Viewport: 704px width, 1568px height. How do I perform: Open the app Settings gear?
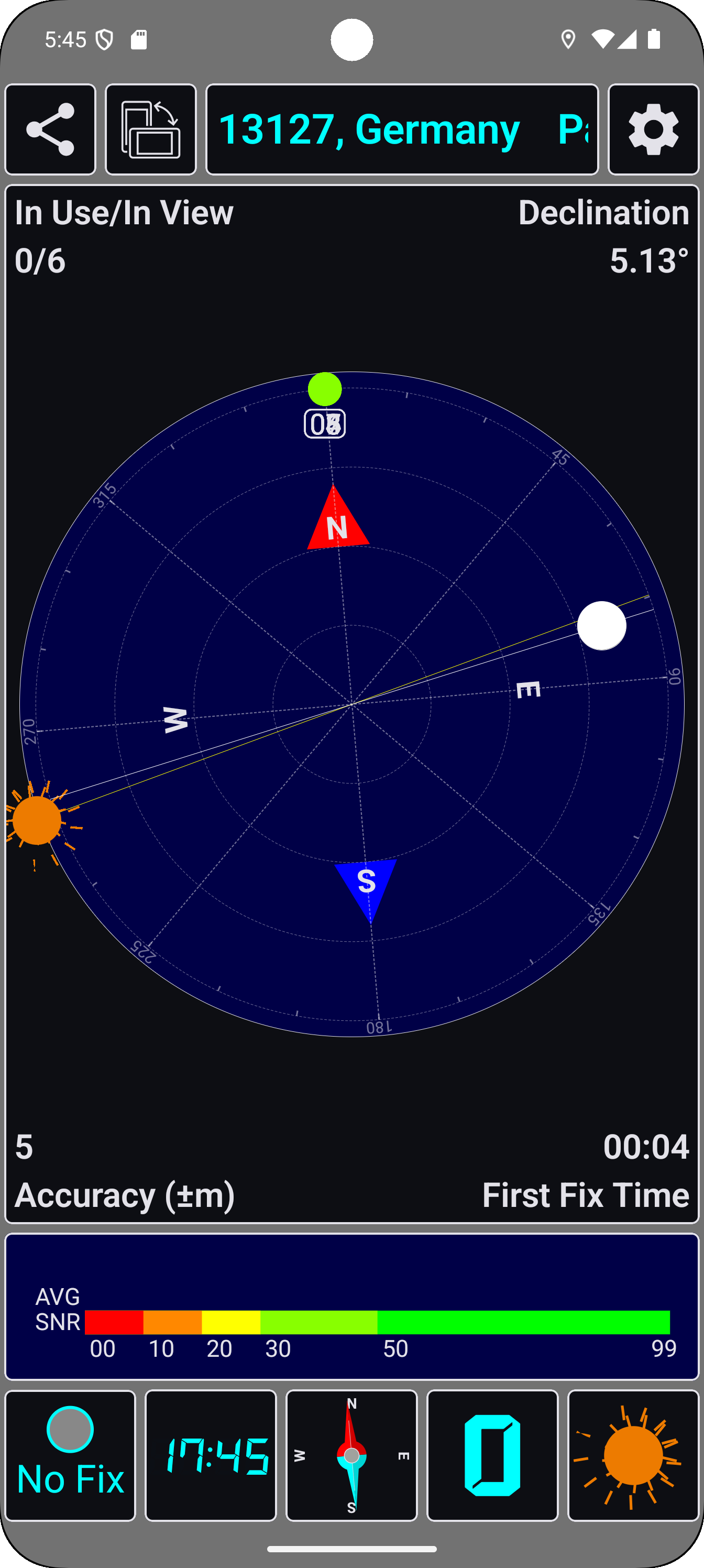point(653,129)
